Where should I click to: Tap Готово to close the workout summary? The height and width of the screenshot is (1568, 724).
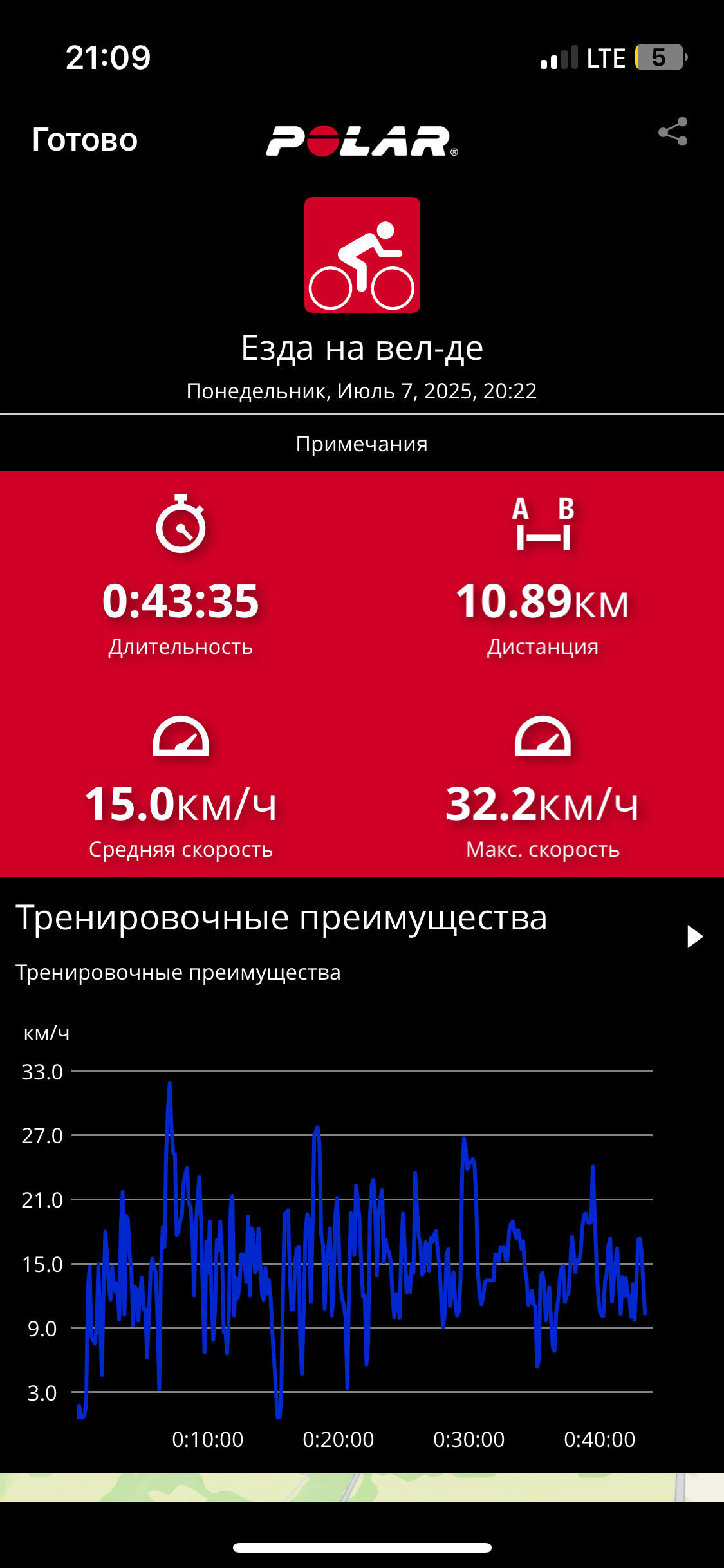click(x=85, y=140)
